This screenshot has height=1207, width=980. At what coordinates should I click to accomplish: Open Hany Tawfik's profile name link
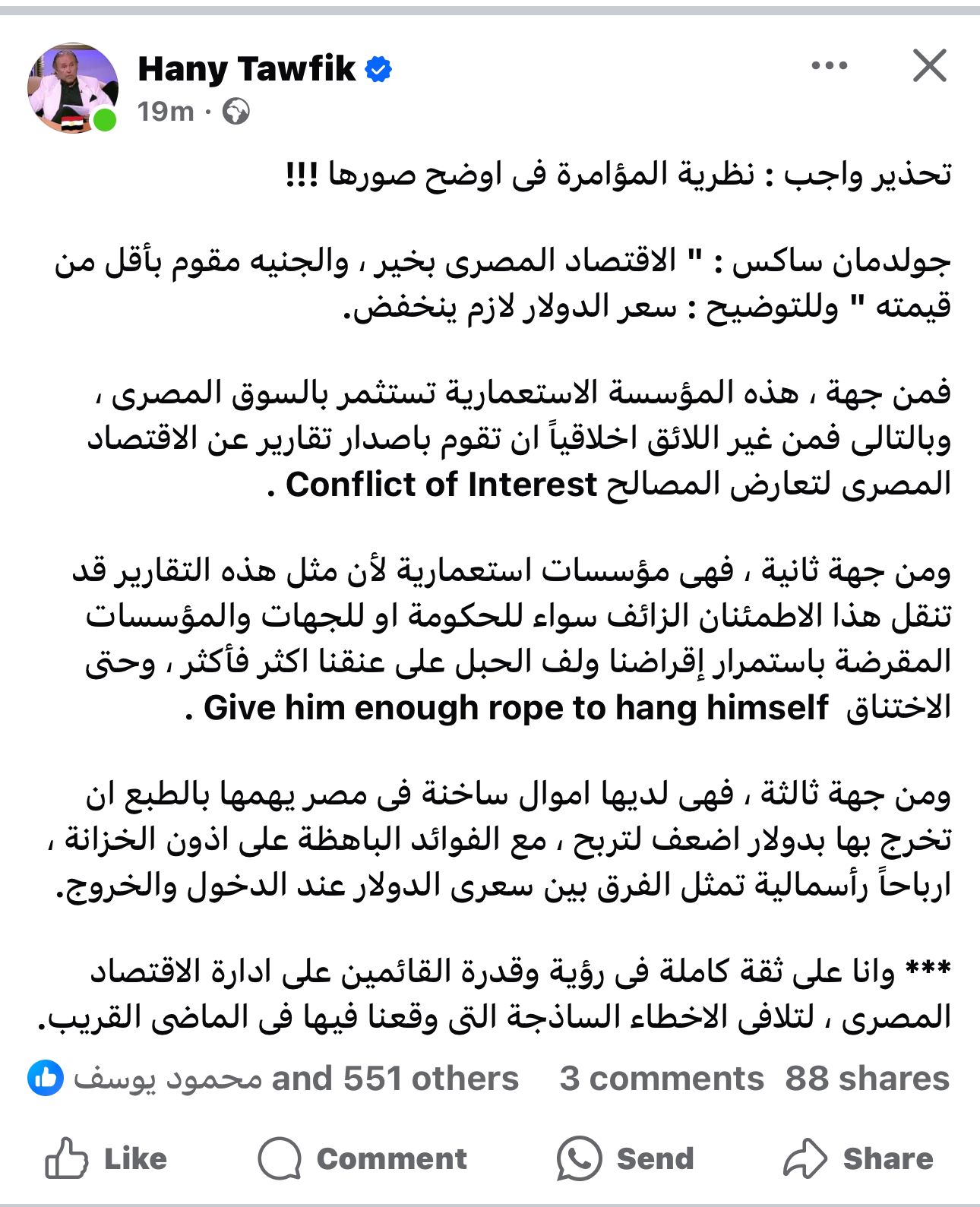click(x=246, y=69)
